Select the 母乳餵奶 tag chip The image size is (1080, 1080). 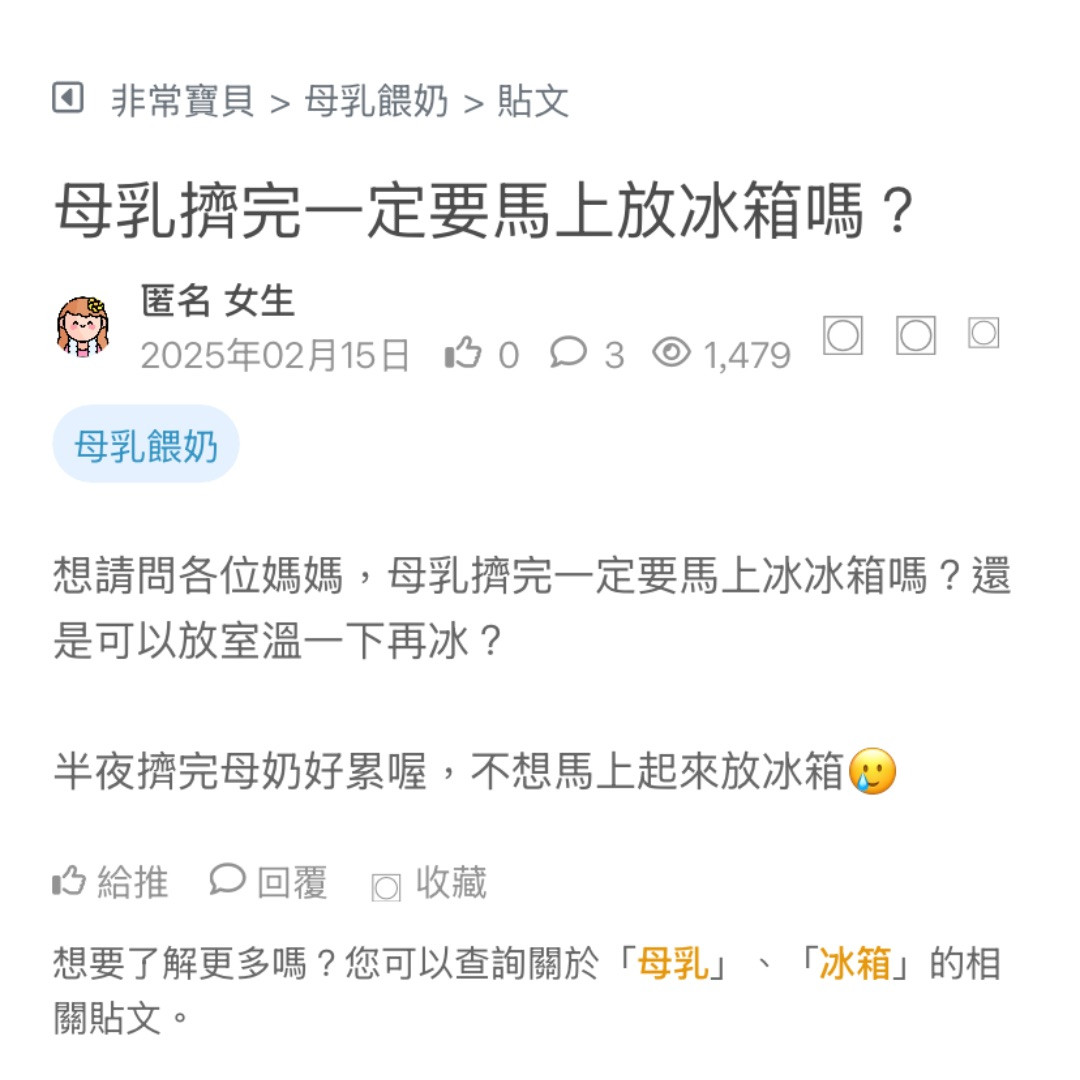(x=146, y=445)
